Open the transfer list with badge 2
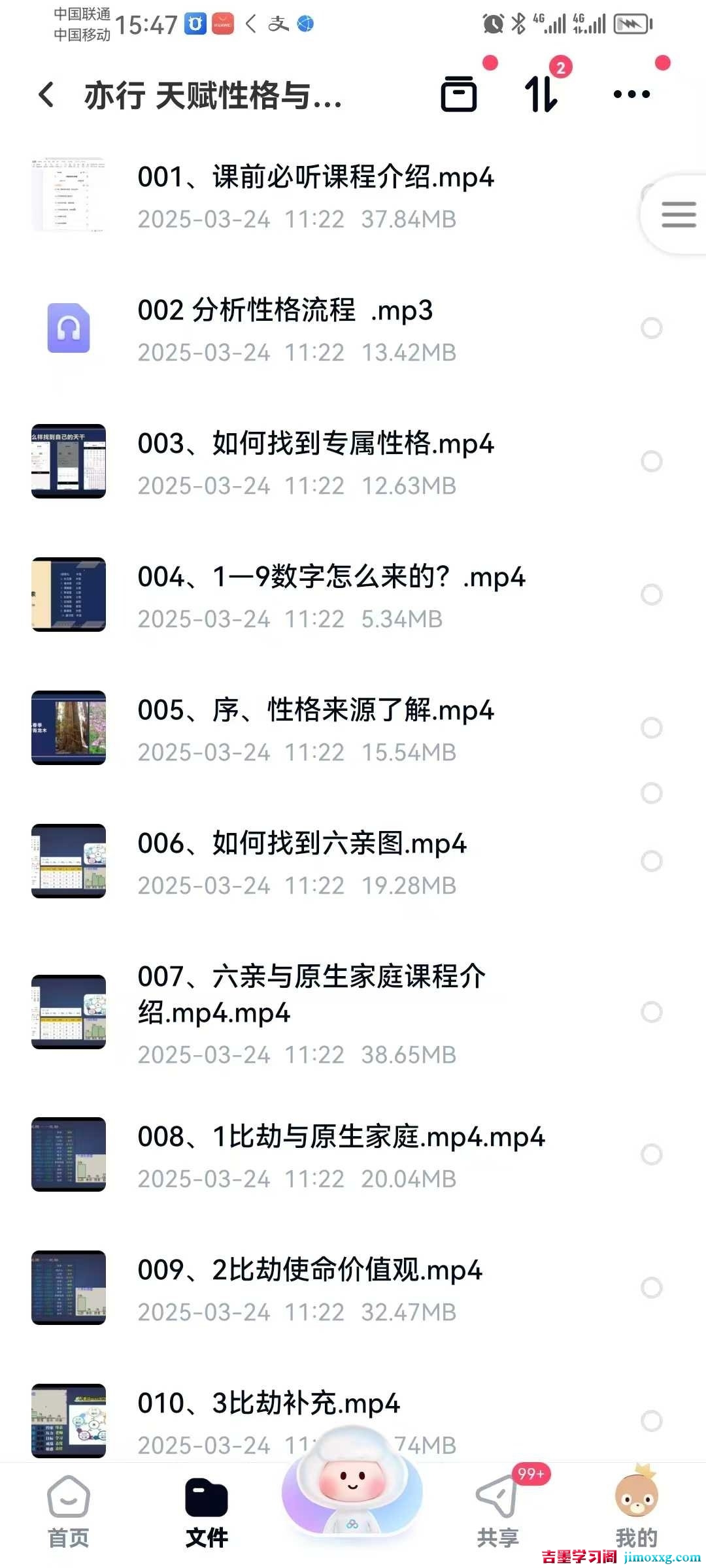Screen dimensions: 706x1568 (x=541, y=95)
